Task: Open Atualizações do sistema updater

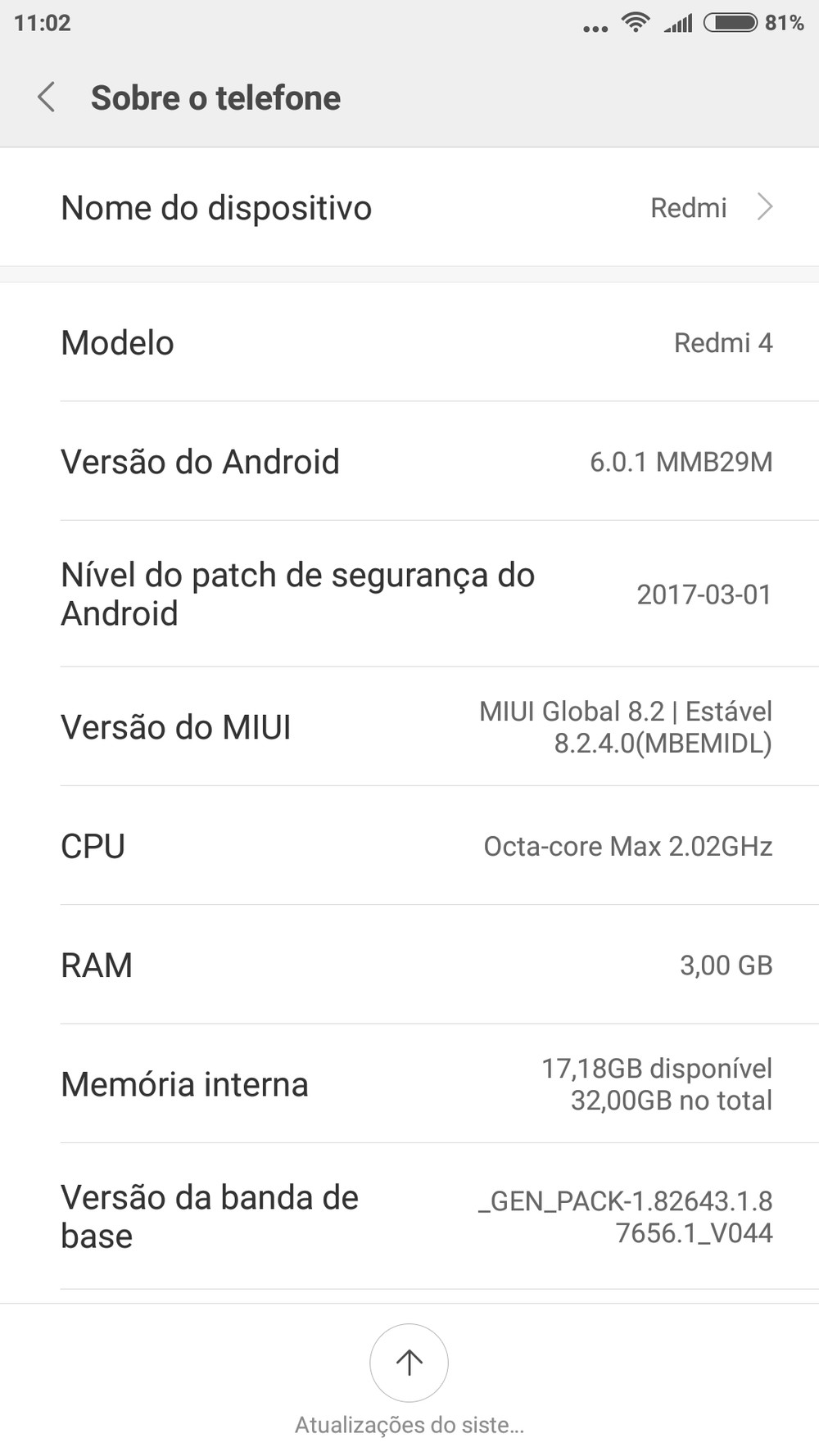Action: point(409,1363)
